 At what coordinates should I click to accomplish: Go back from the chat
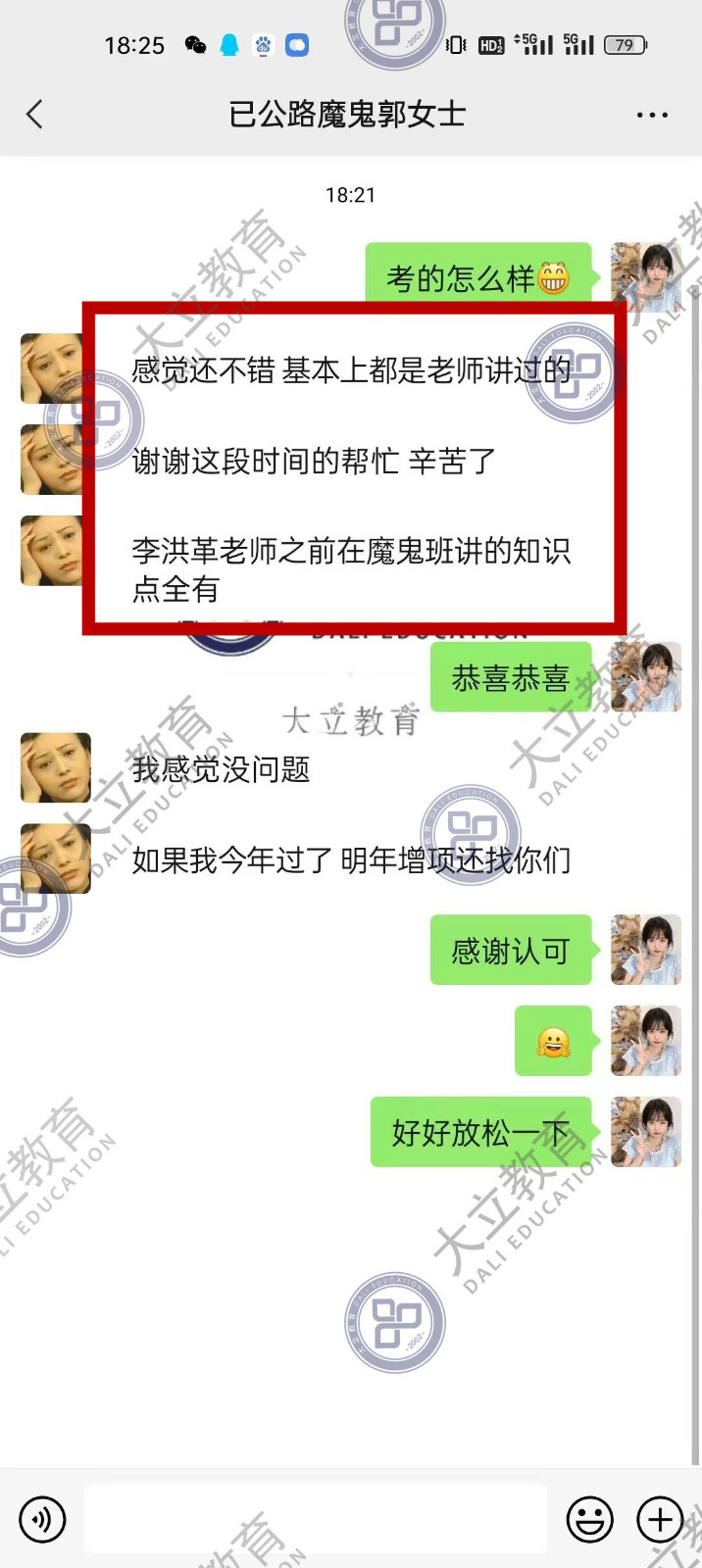coord(35,115)
